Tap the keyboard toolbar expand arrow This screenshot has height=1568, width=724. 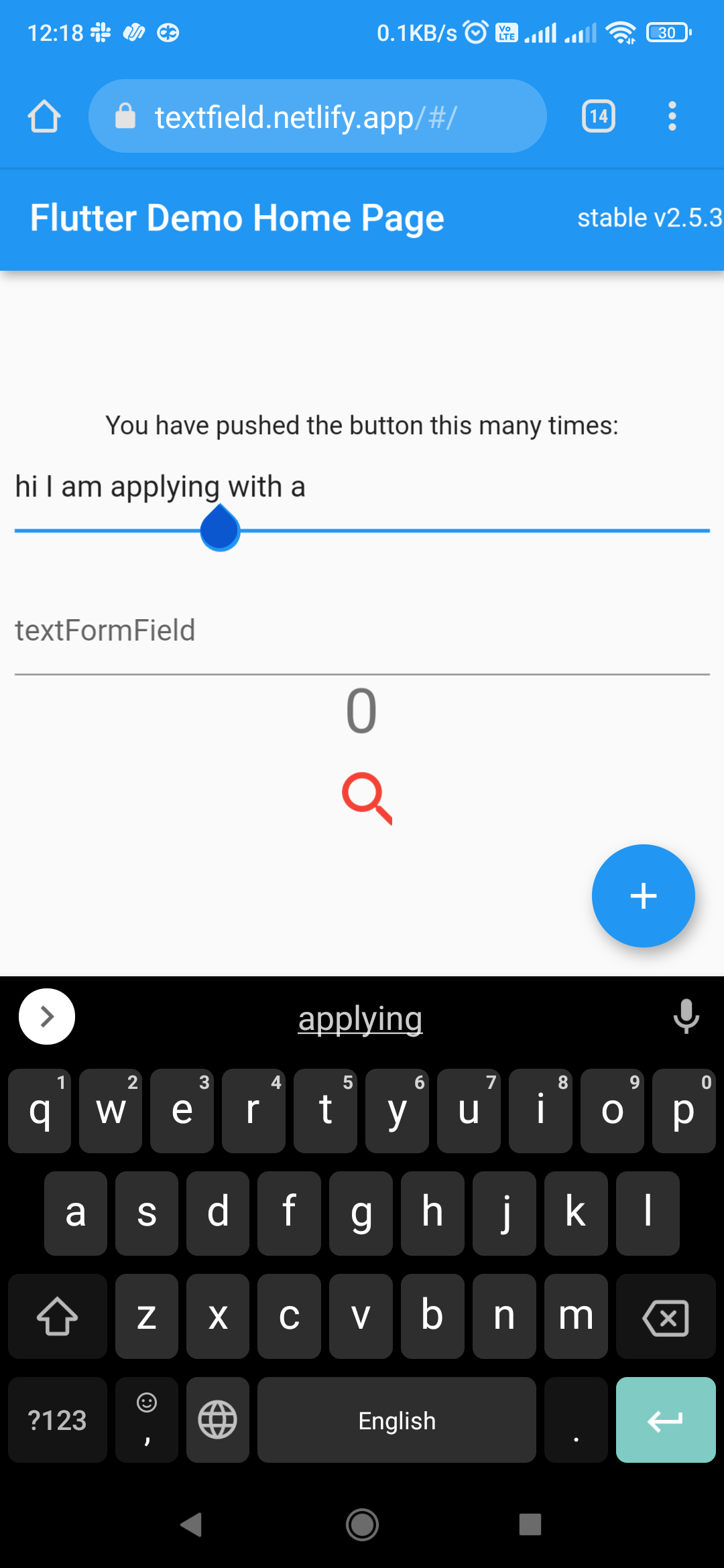click(46, 1017)
